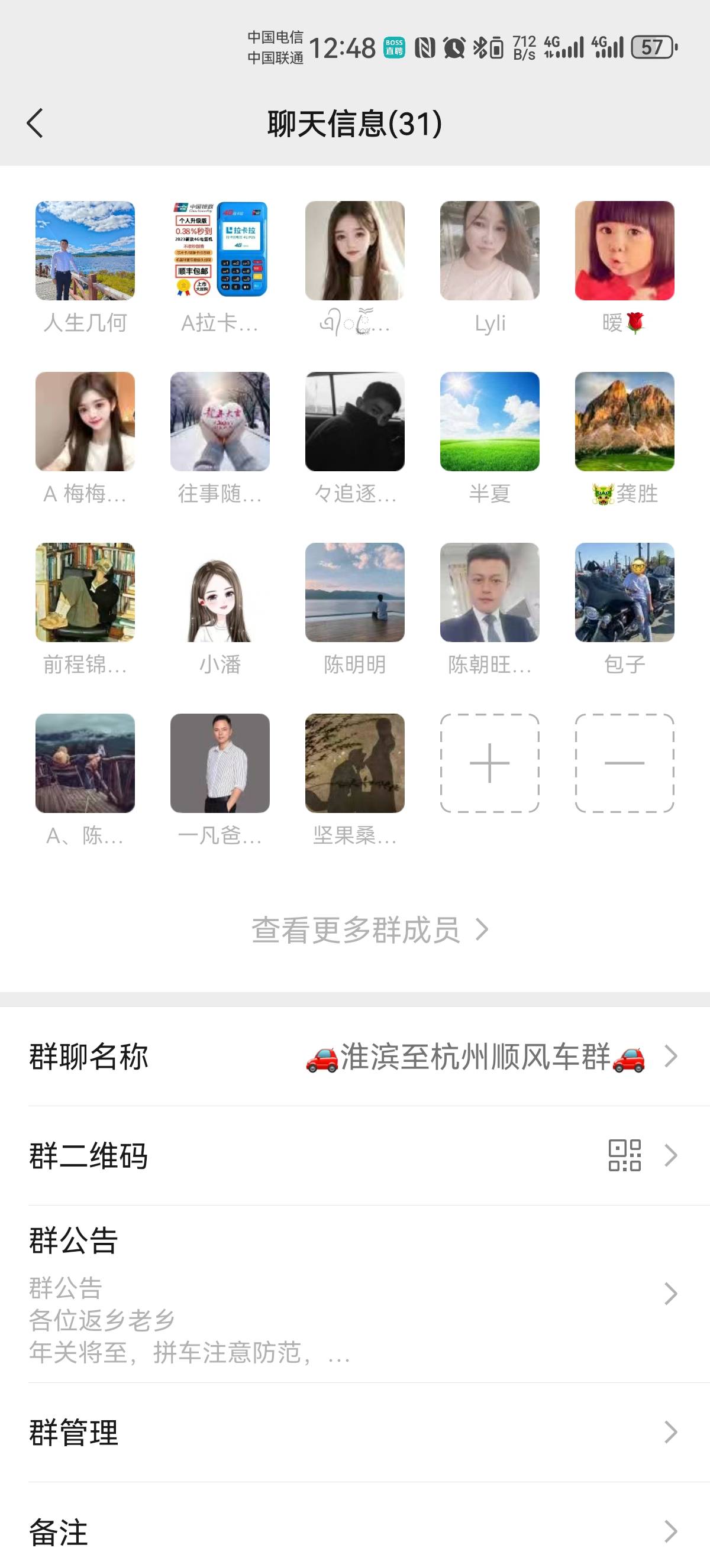Viewport: 710px width, 1568px height.
Task: Open the group QR code
Action: click(355, 1155)
